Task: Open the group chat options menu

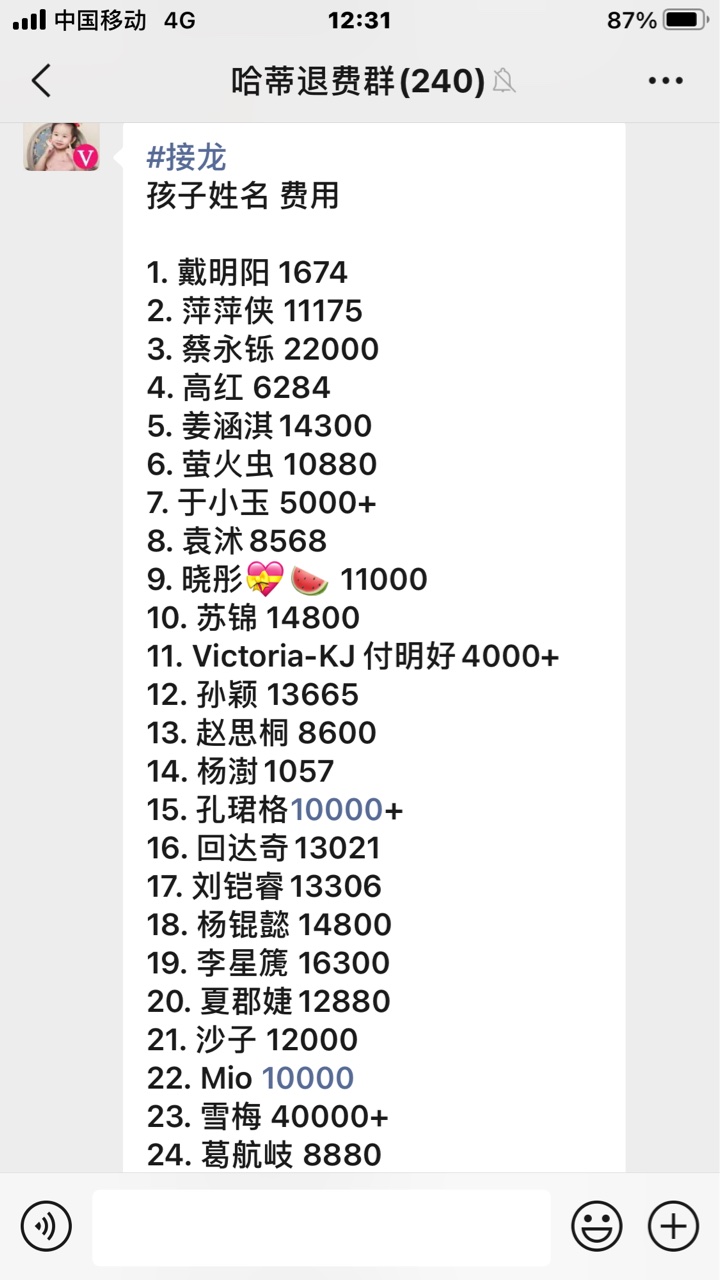Action: (665, 81)
